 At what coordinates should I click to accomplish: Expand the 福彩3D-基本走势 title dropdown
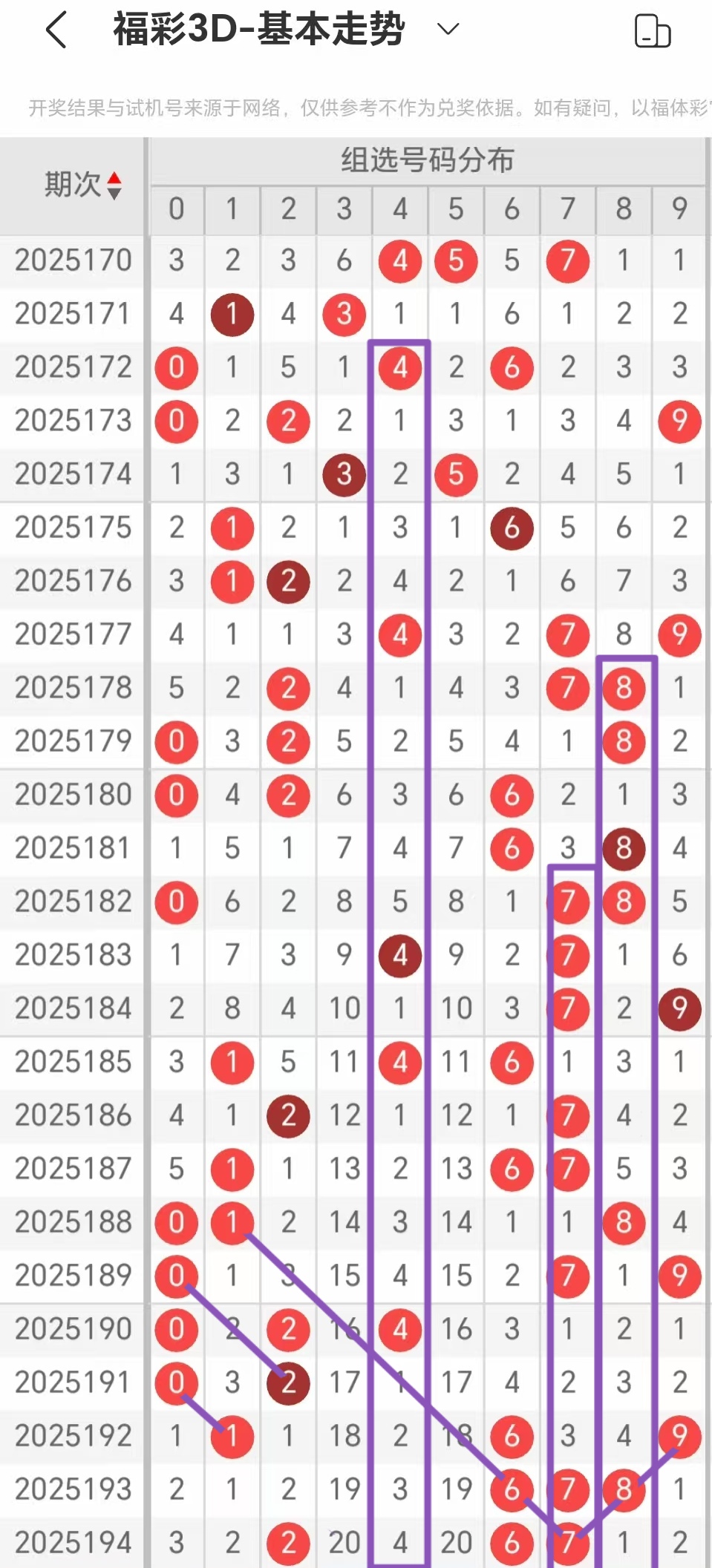(x=448, y=30)
